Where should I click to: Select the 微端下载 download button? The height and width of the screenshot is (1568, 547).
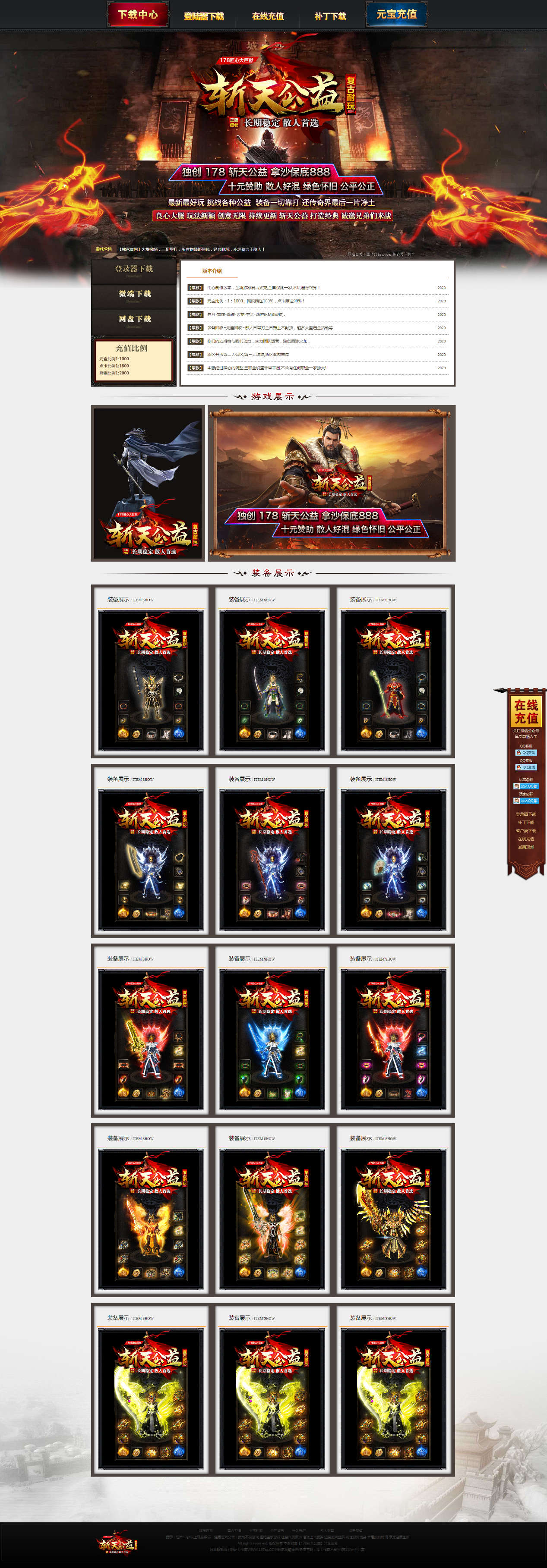point(134,295)
